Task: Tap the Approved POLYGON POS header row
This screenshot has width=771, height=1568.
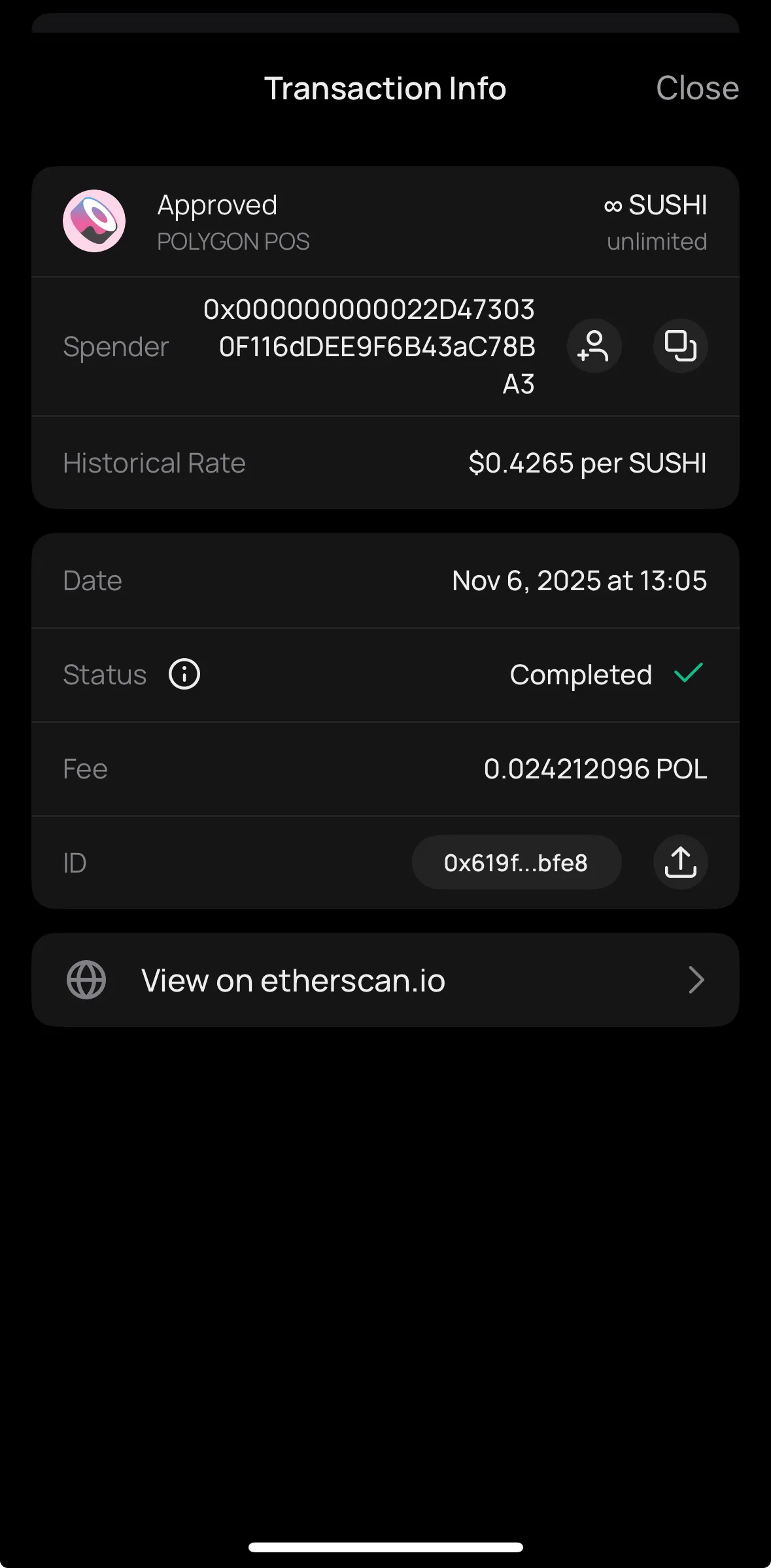Action: point(386,221)
